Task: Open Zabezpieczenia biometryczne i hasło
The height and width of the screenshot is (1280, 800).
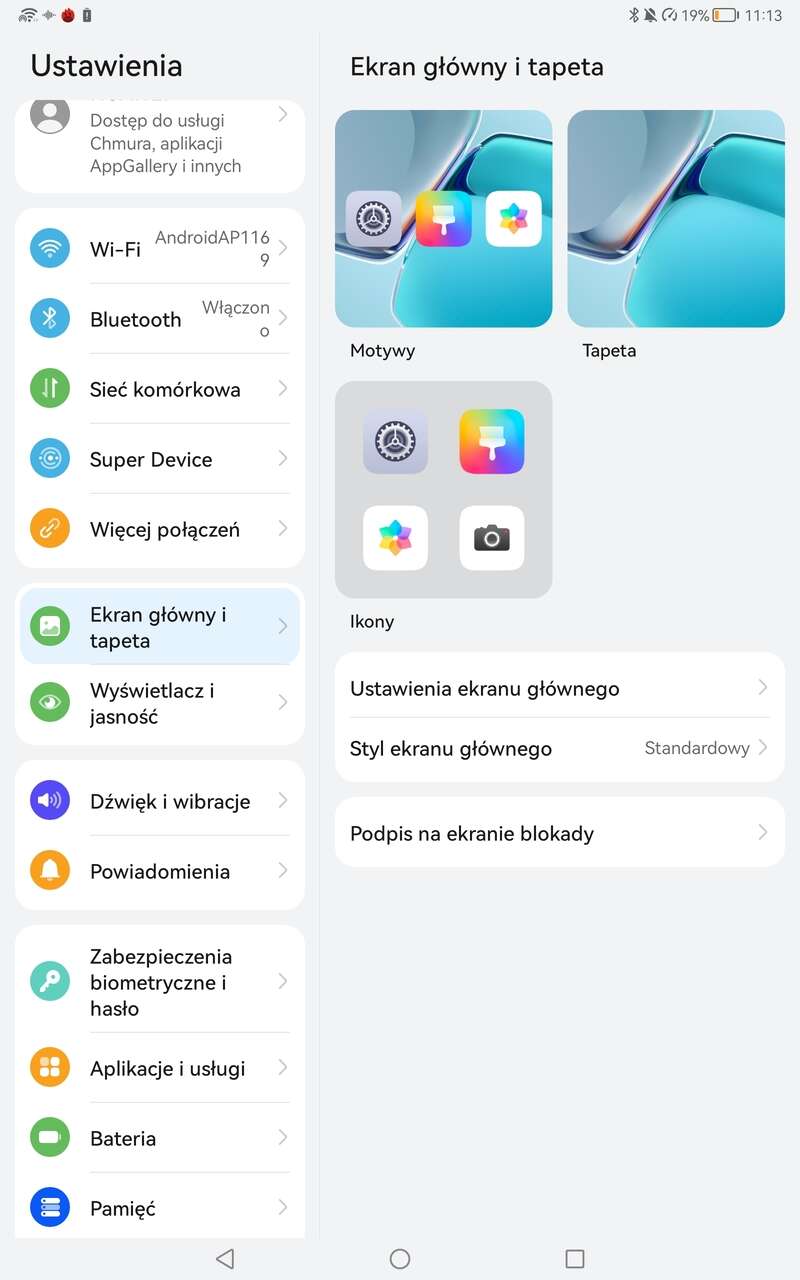Action: [160, 982]
